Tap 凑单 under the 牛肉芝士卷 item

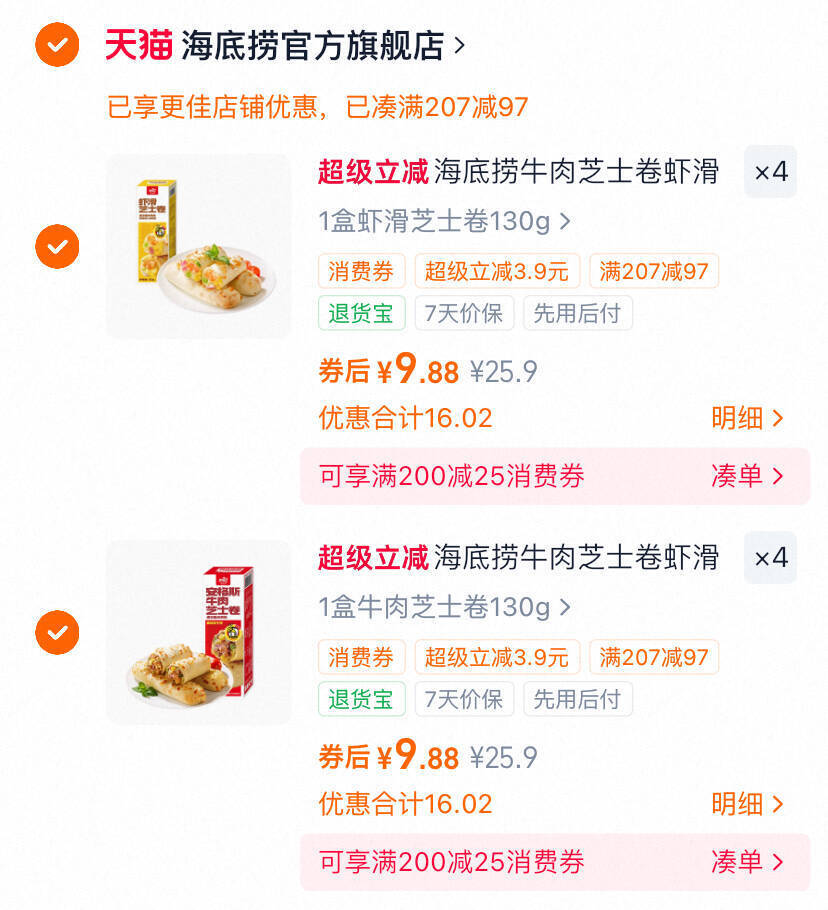tap(747, 862)
